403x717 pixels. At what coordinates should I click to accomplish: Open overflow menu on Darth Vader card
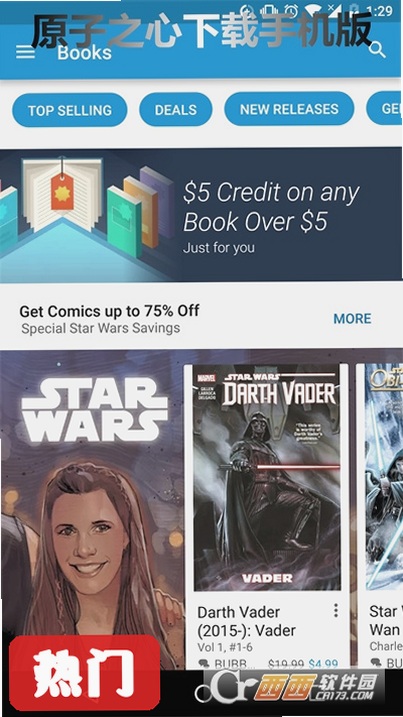pos(336,610)
